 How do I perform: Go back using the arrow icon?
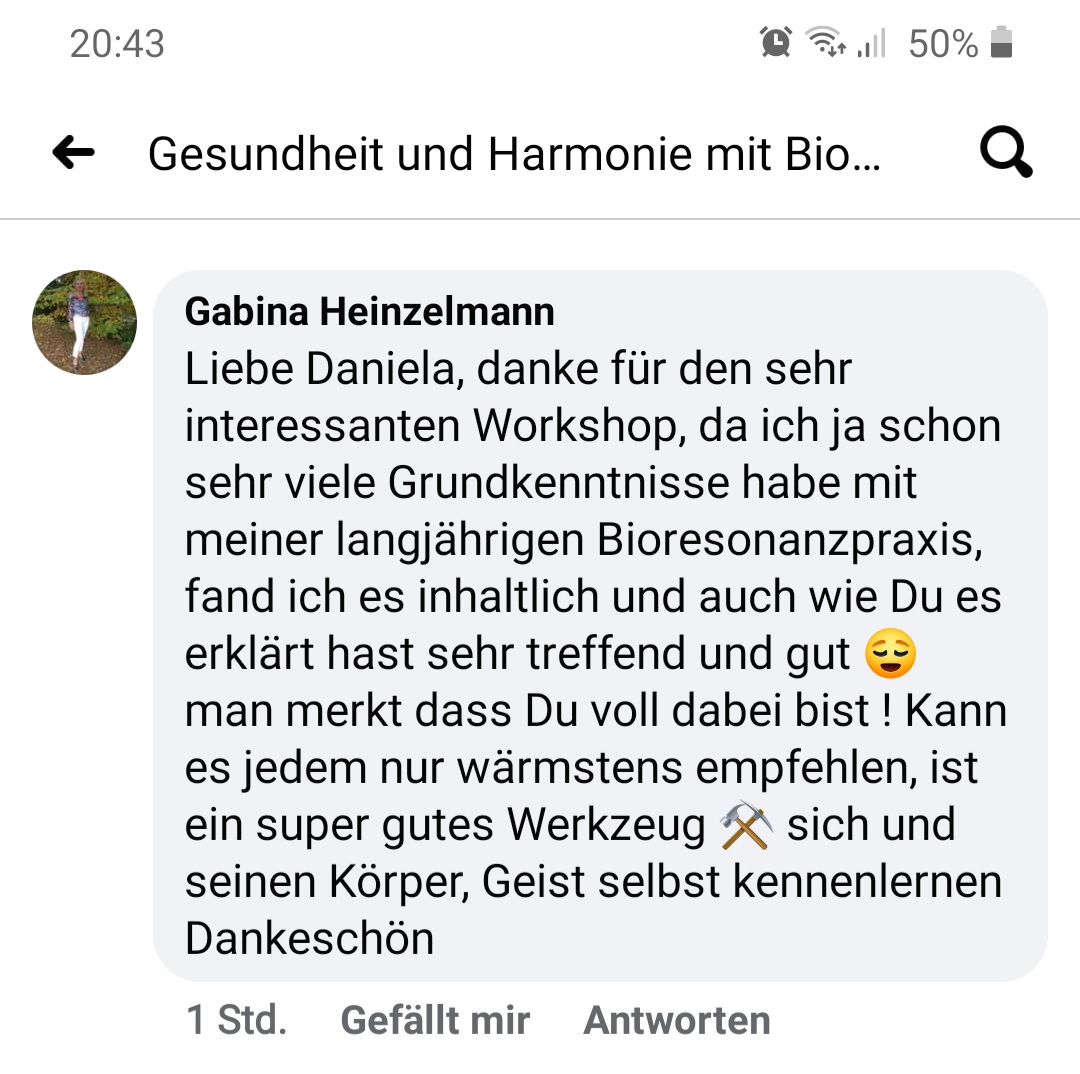point(73,153)
